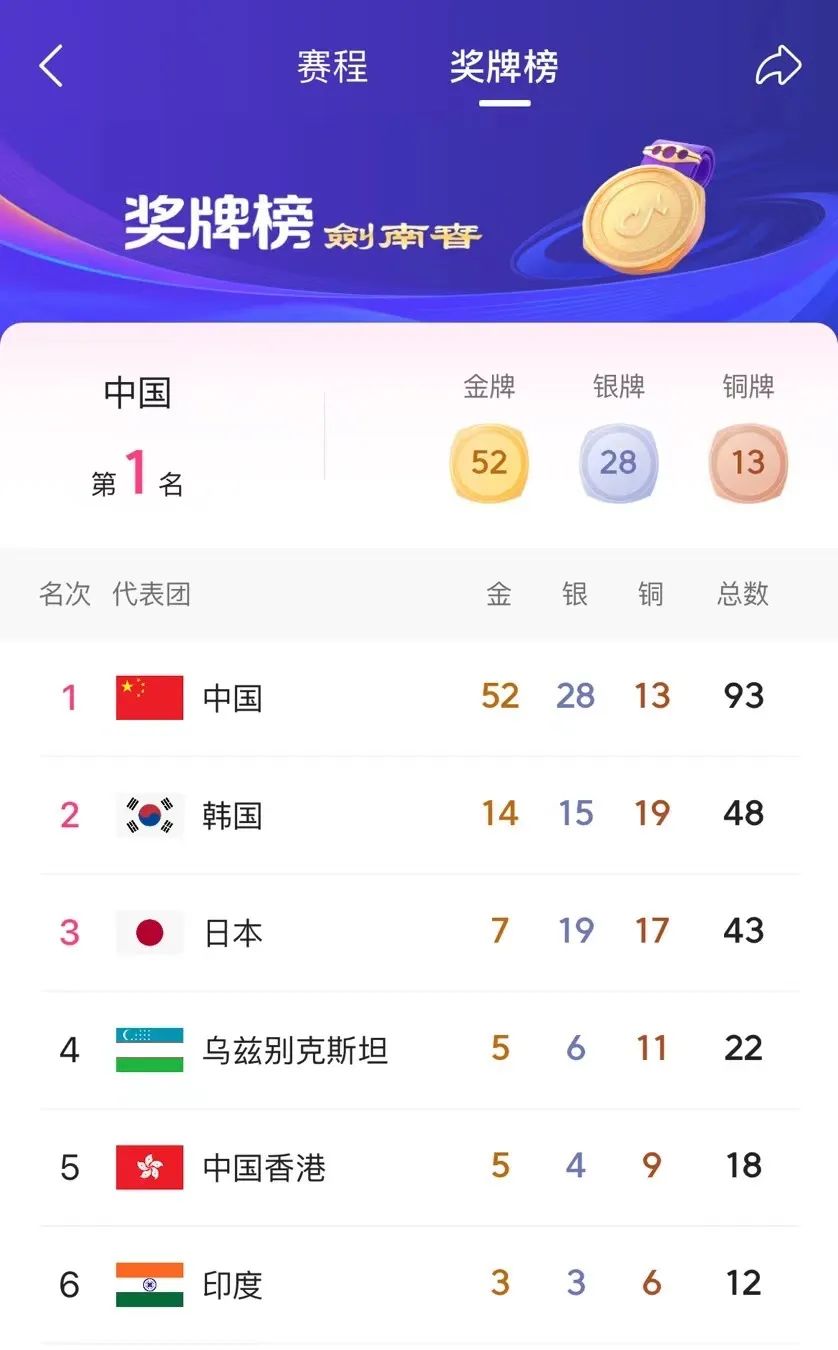Switch to the 赛程 tab

(332, 67)
